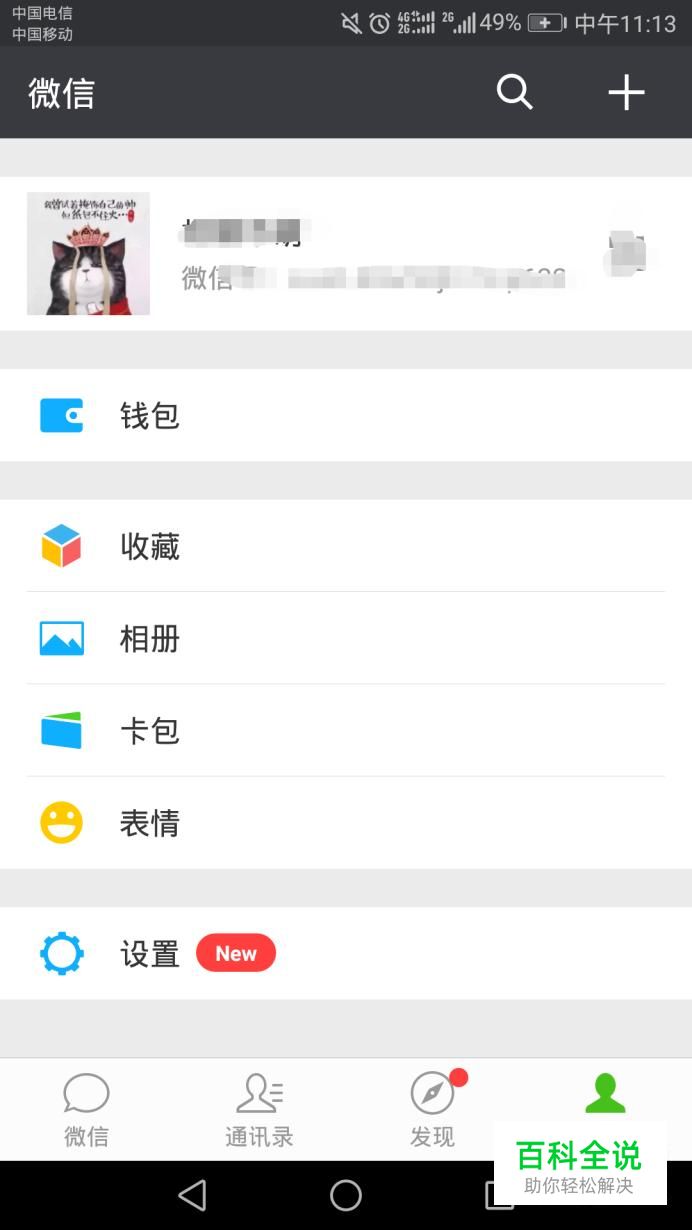Image resolution: width=692 pixels, height=1230 pixels.
Task: Open 钱包 (Wallet)
Action: (345, 415)
